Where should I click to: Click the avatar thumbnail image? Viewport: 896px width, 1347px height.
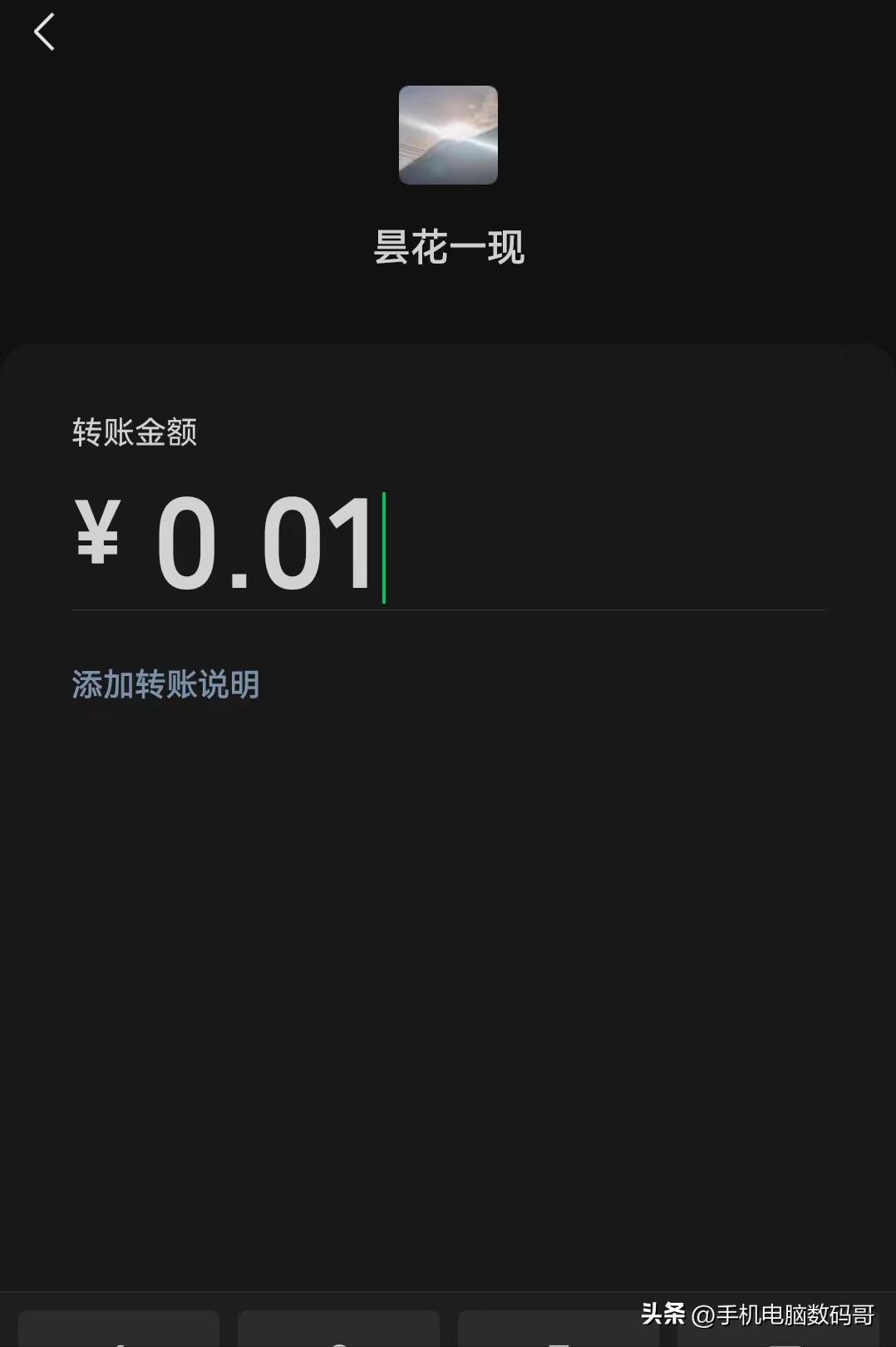pos(447,135)
